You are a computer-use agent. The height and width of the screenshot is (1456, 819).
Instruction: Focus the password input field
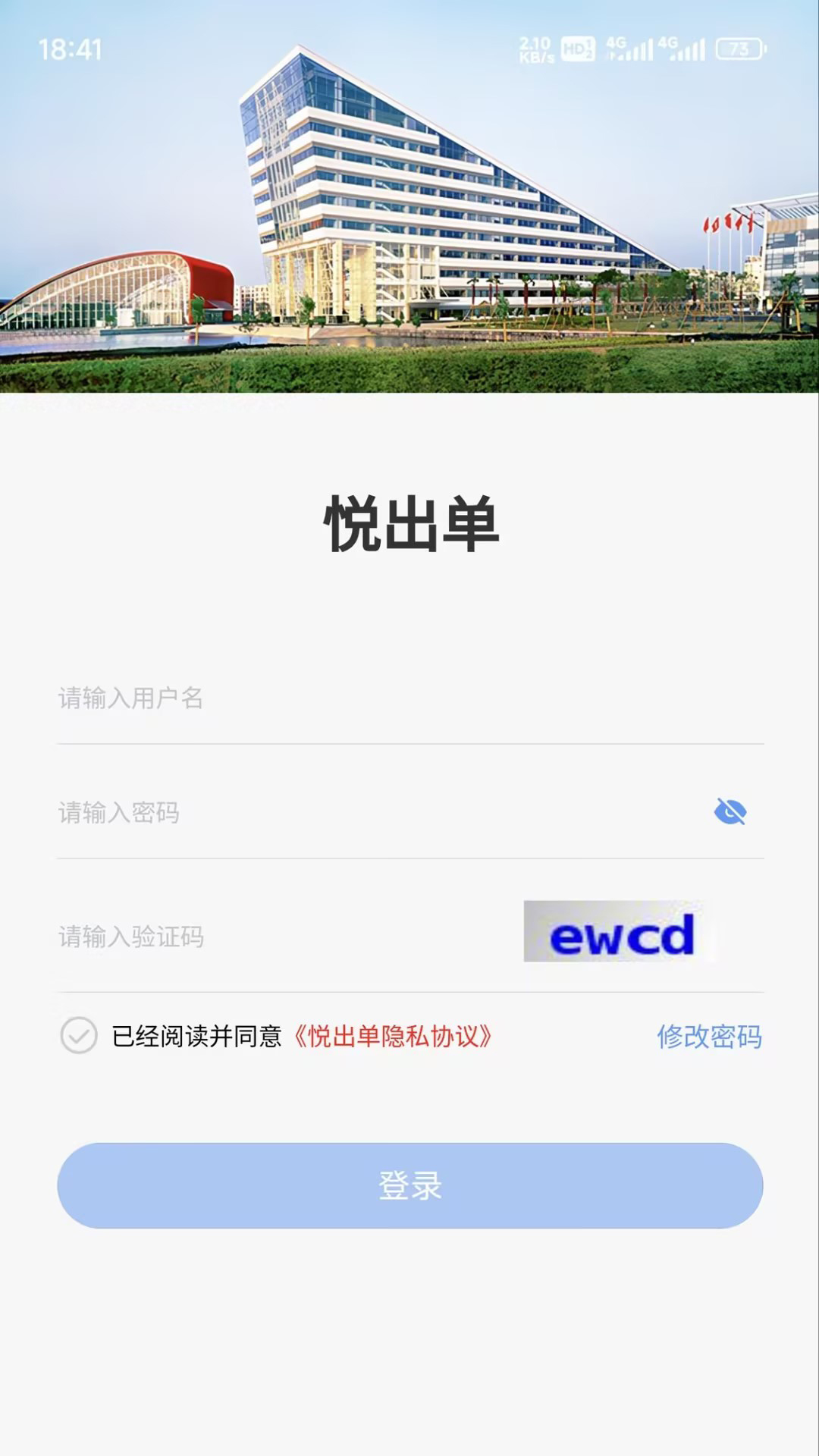pyautogui.click(x=379, y=813)
